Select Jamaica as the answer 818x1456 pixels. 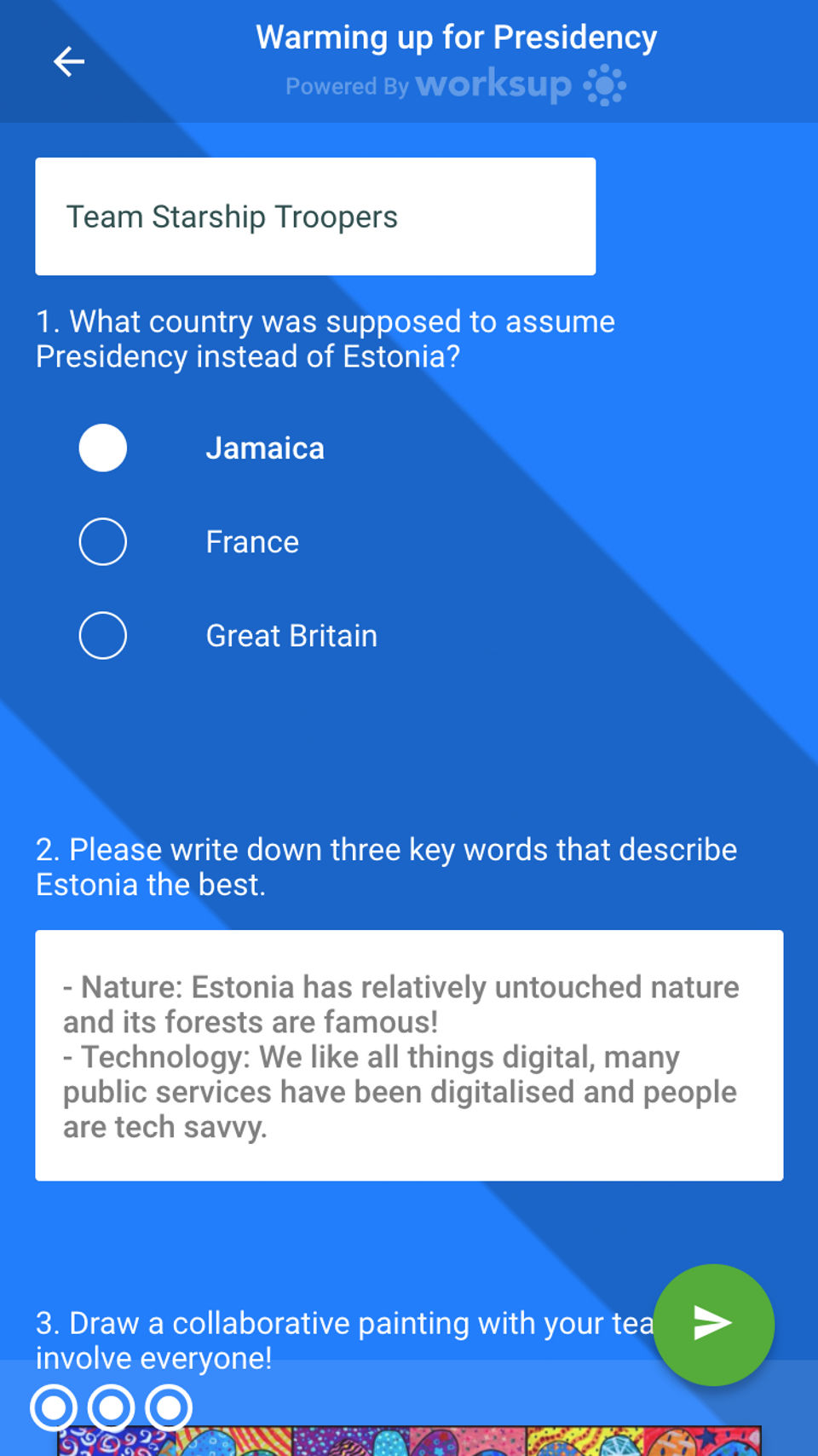coord(103,448)
